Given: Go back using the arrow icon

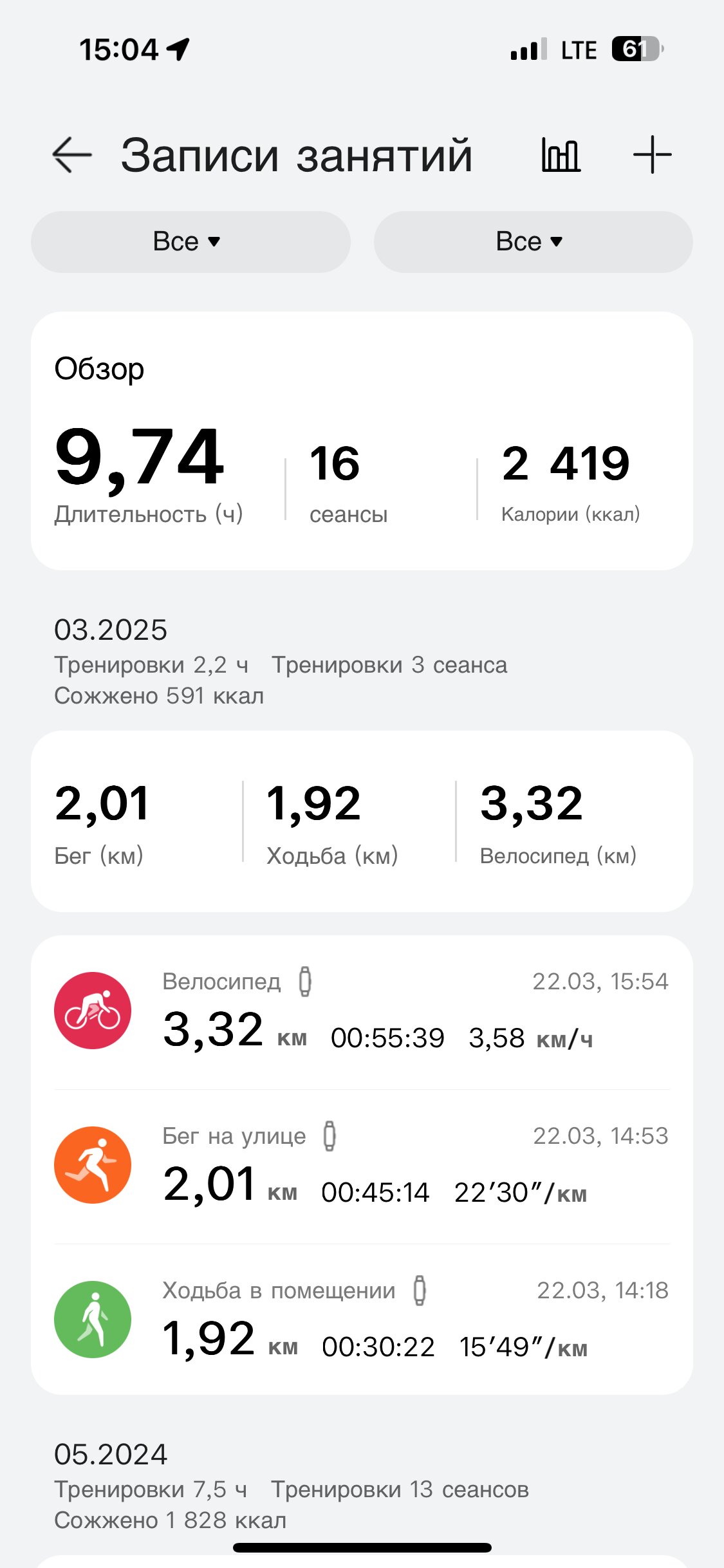Looking at the screenshot, I should click(71, 155).
